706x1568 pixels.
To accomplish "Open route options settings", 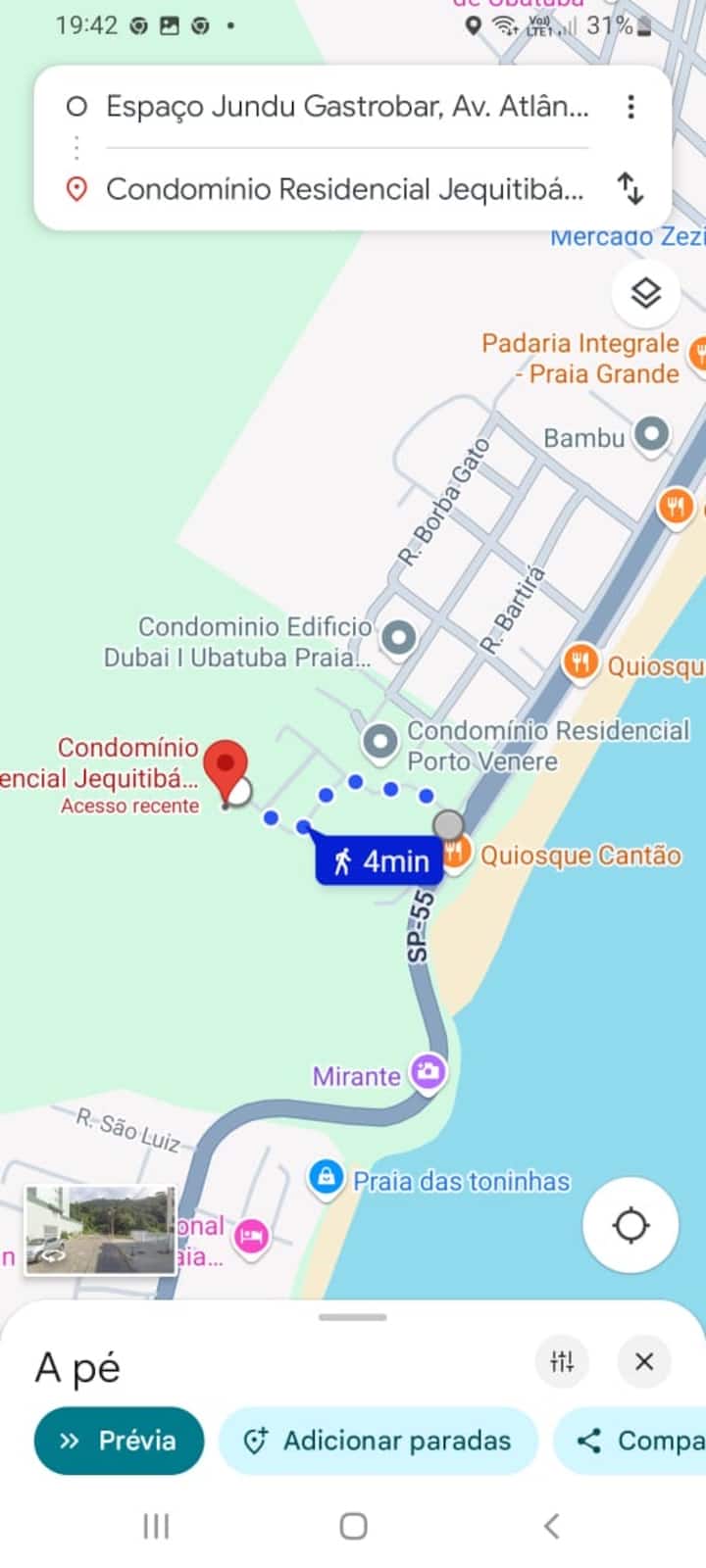I will tap(562, 1360).
